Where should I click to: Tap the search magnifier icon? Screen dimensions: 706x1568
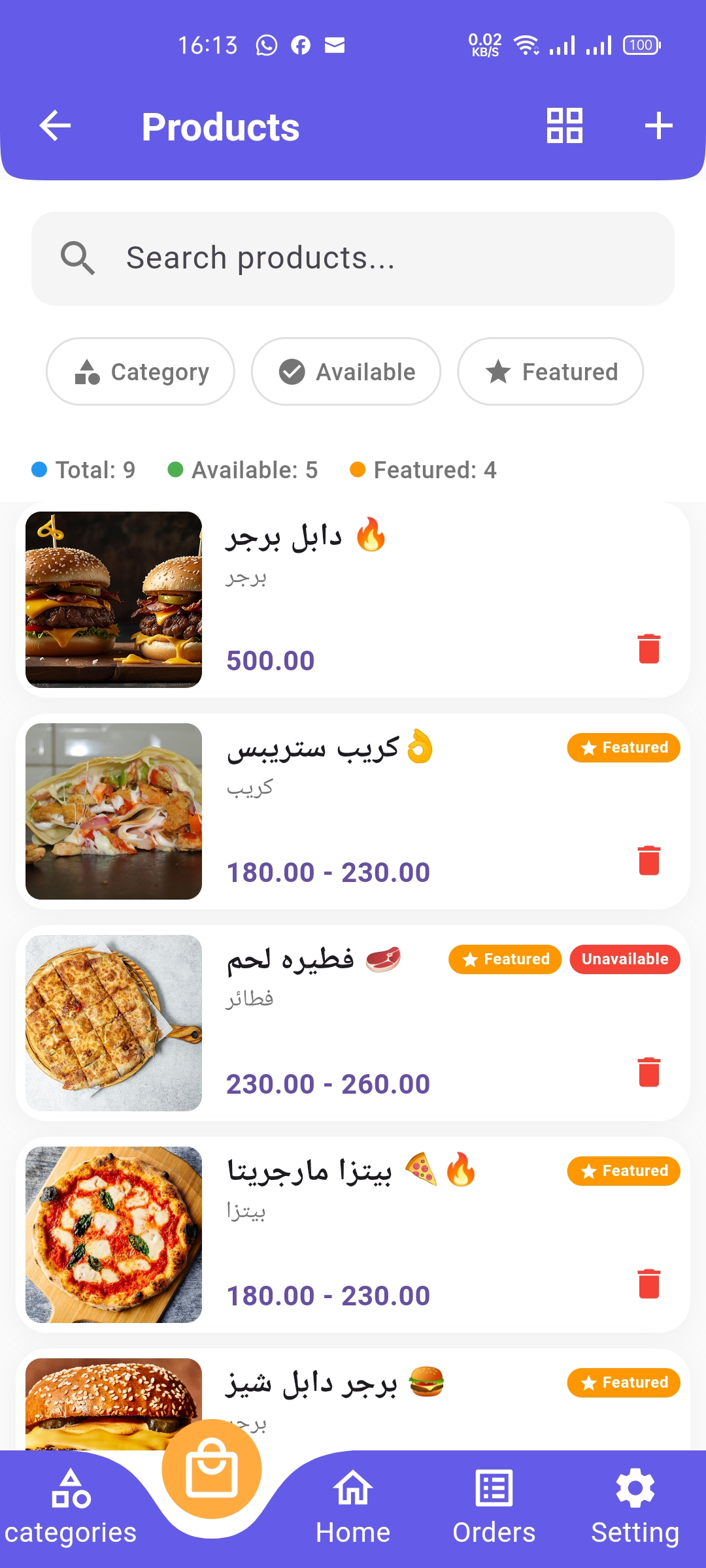tap(78, 258)
